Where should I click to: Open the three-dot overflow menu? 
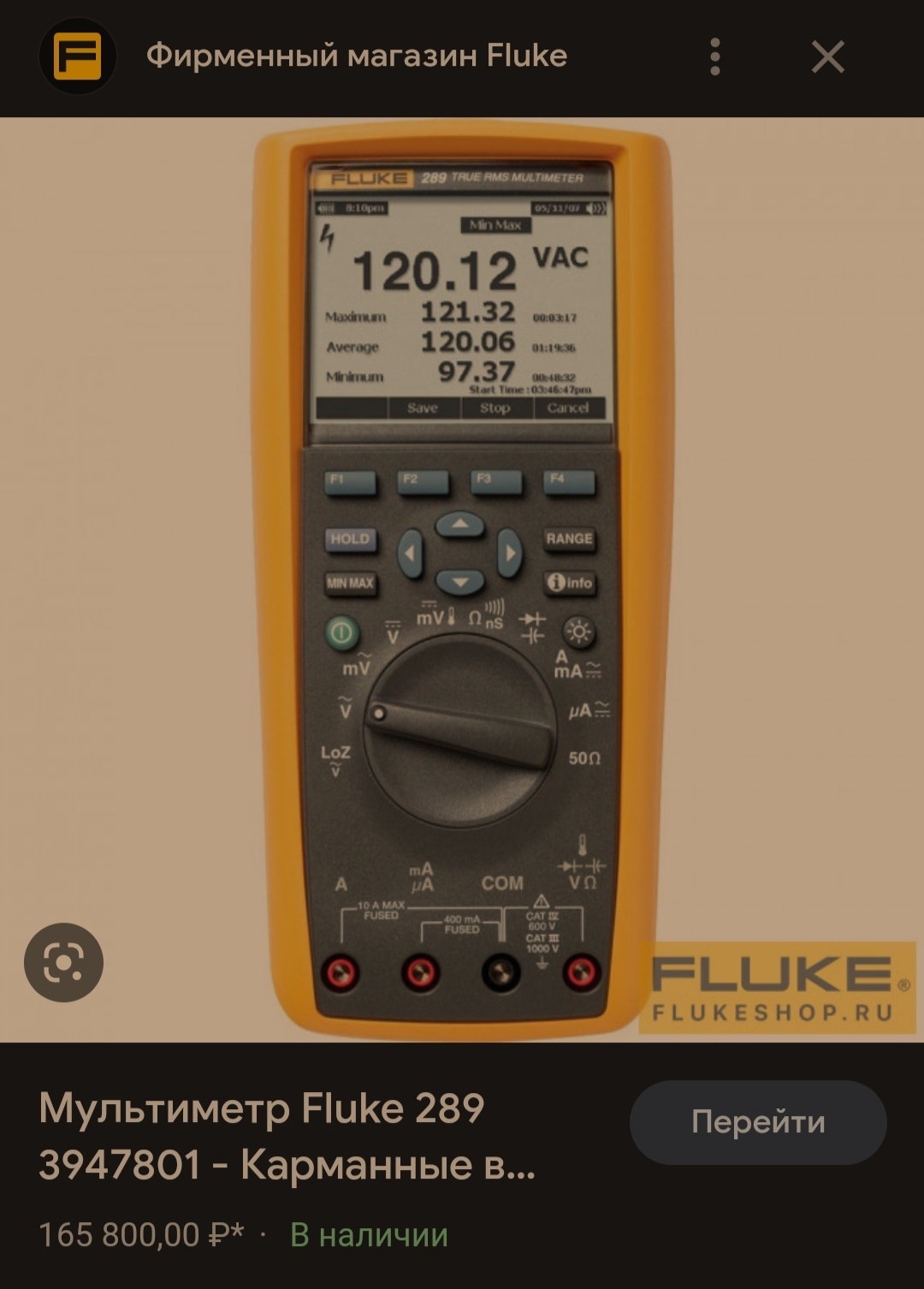[x=715, y=57]
